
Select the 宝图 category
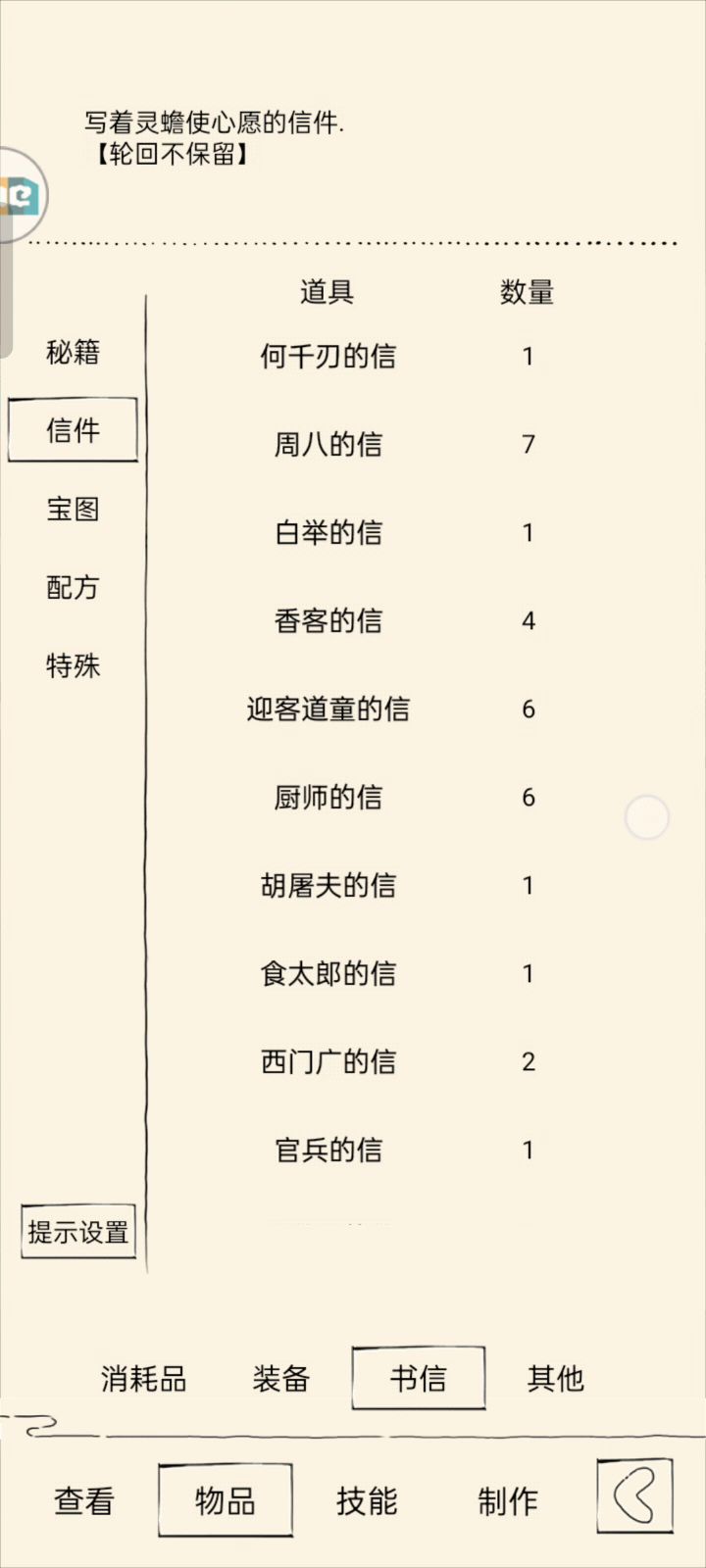point(73,509)
